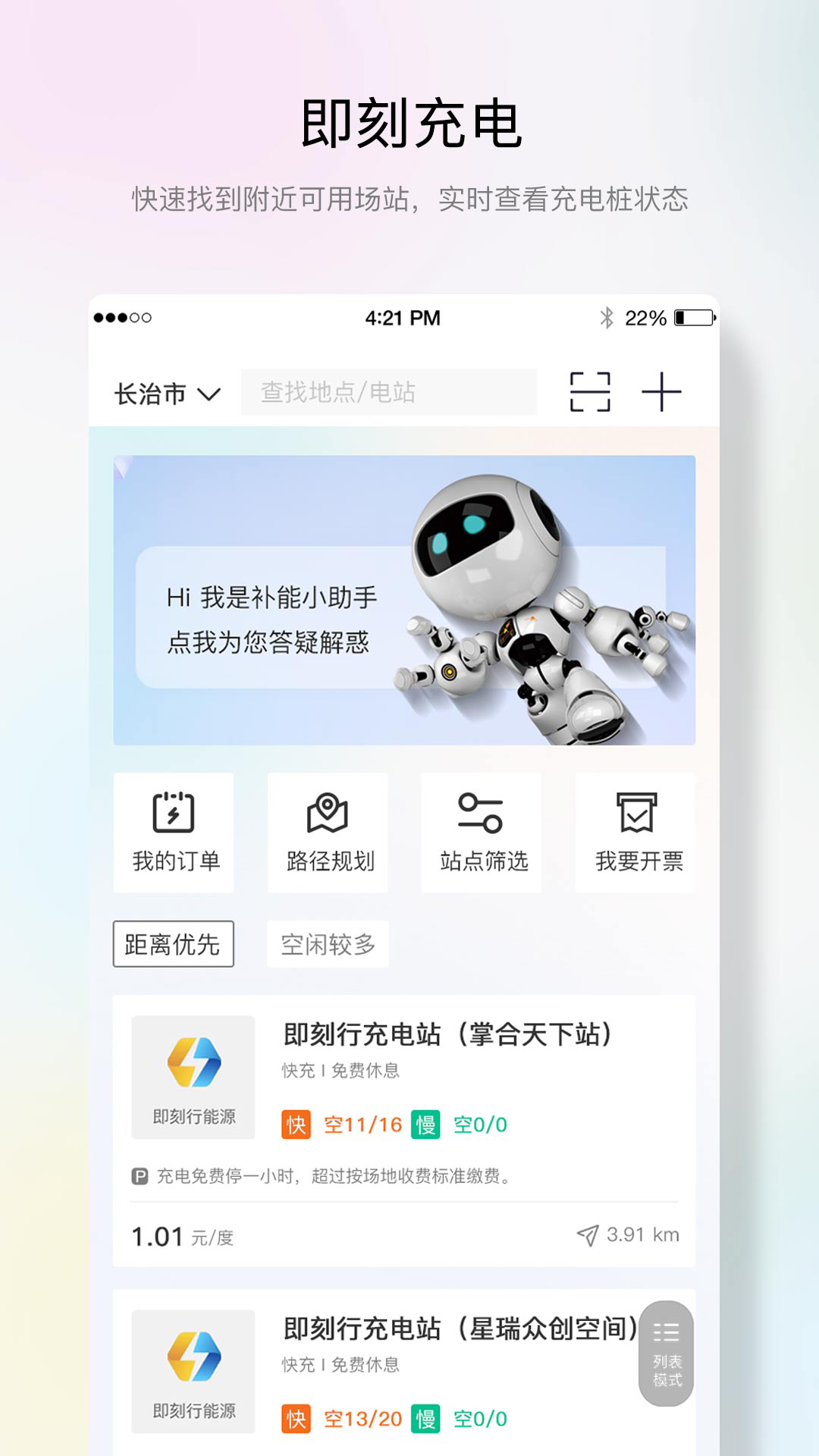Screen dimensions: 819x1456
Task: Tap the plus icon in the top bar
Action: [x=662, y=392]
